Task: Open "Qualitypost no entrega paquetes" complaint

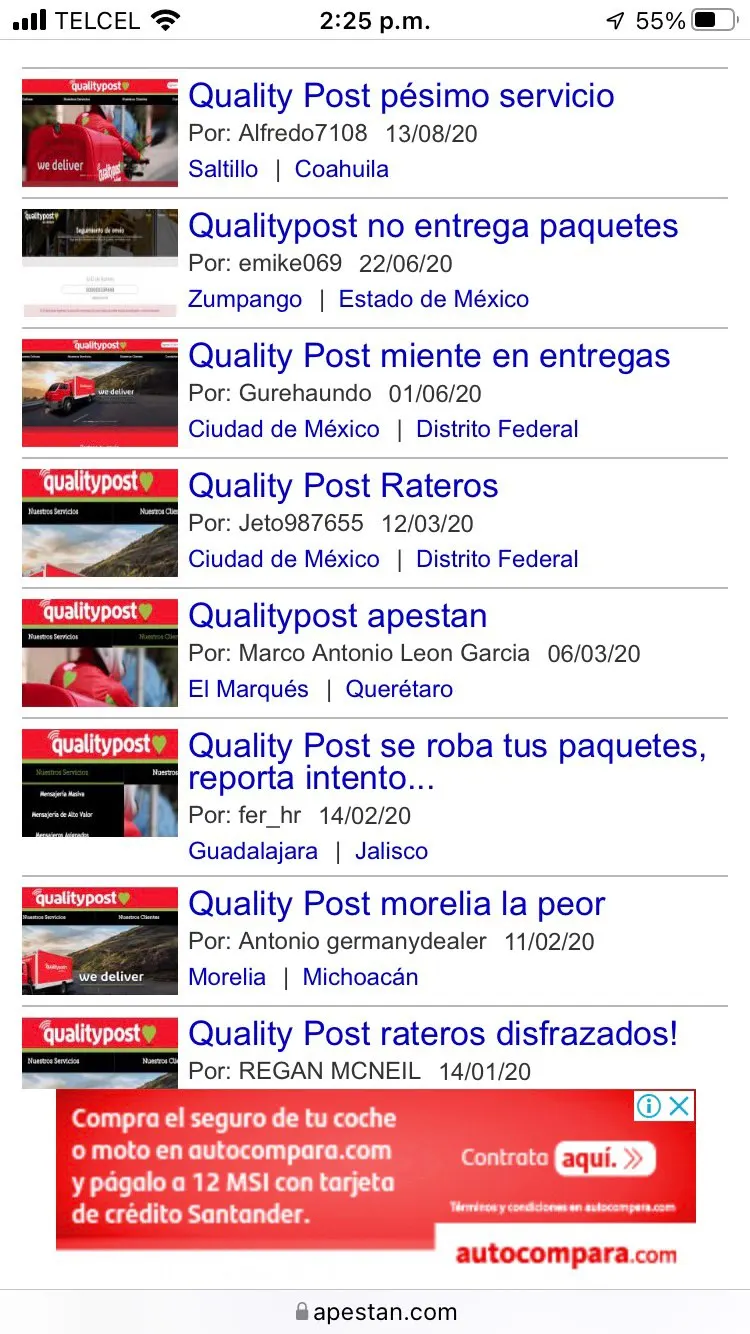Action: click(433, 226)
